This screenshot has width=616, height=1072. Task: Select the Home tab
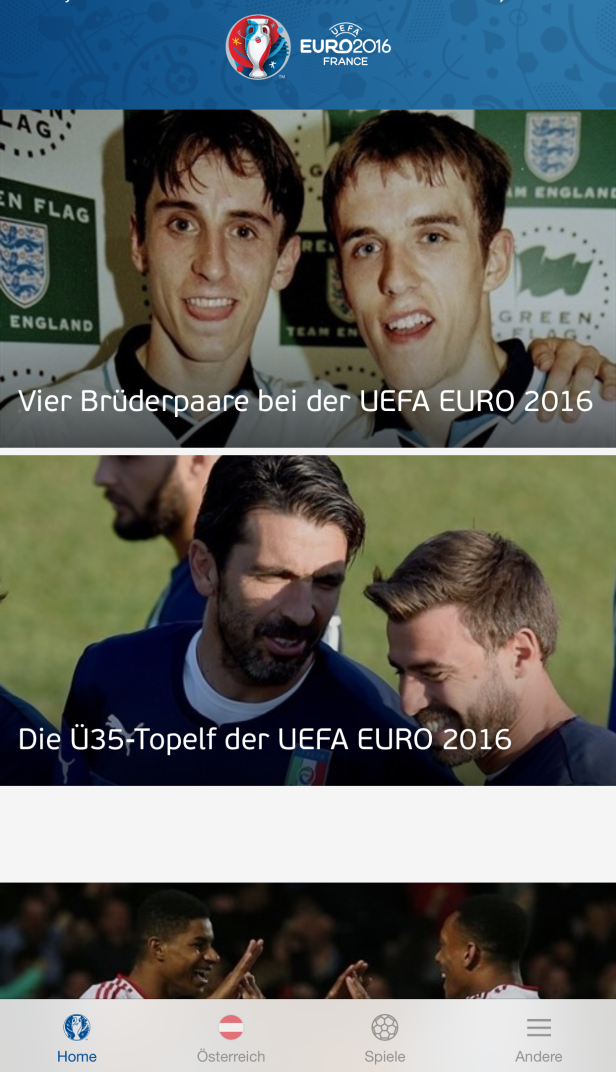pyautogui.click(x=77, y=1038)
